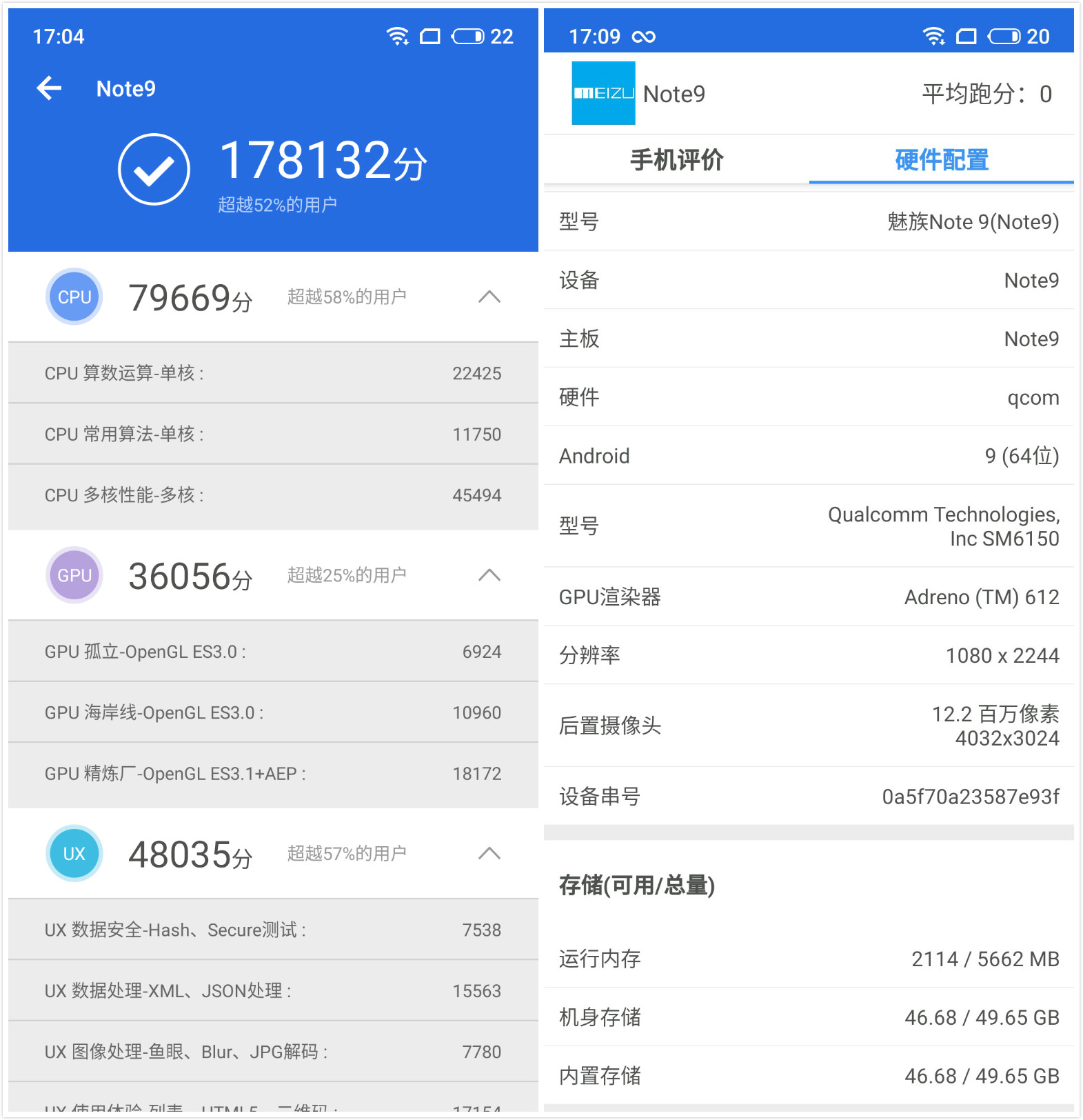This screenshot has height=1120, width=1083.
Task: Tap the back arrow next to Note9
Action: click(50, 88)
